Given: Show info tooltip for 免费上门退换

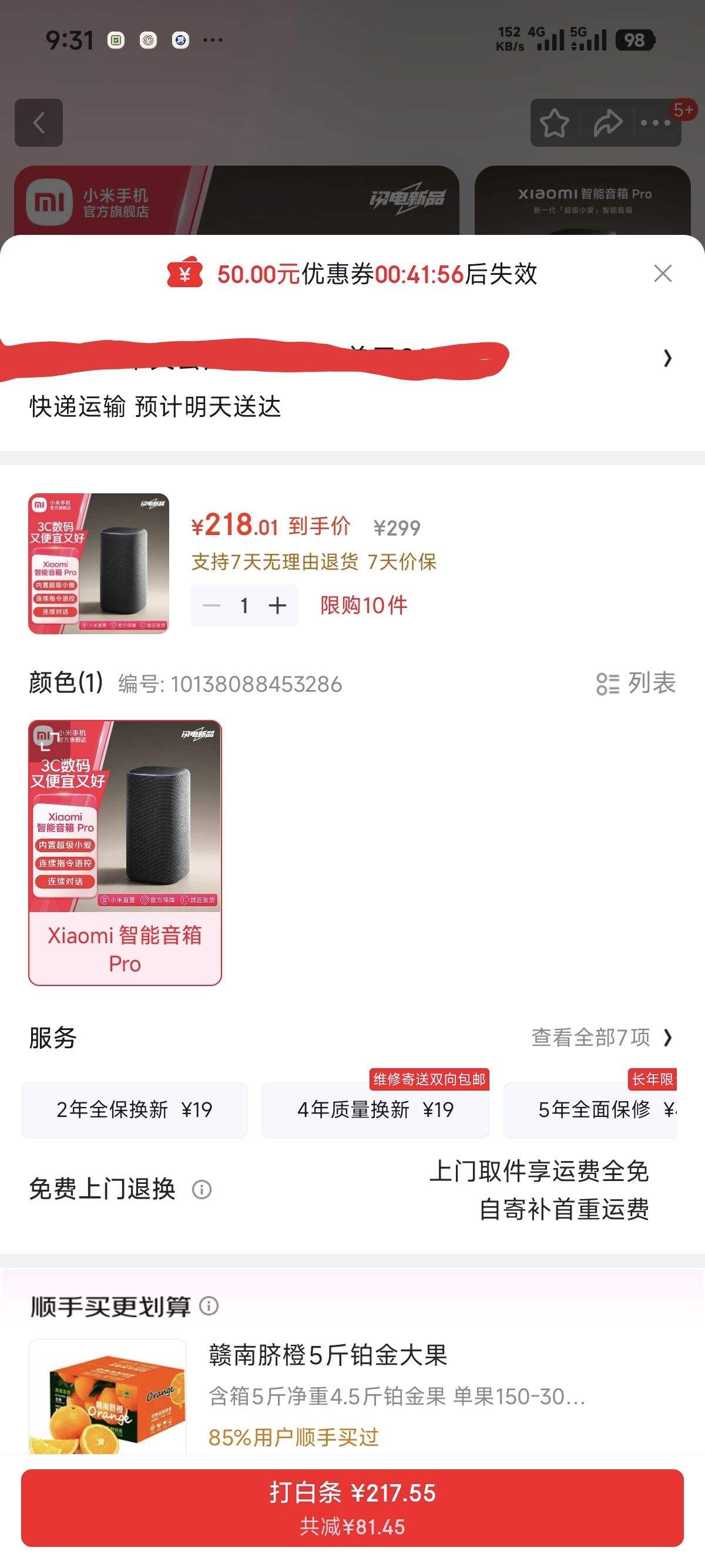Looking at the screenshot, I should pos(203,1191).
